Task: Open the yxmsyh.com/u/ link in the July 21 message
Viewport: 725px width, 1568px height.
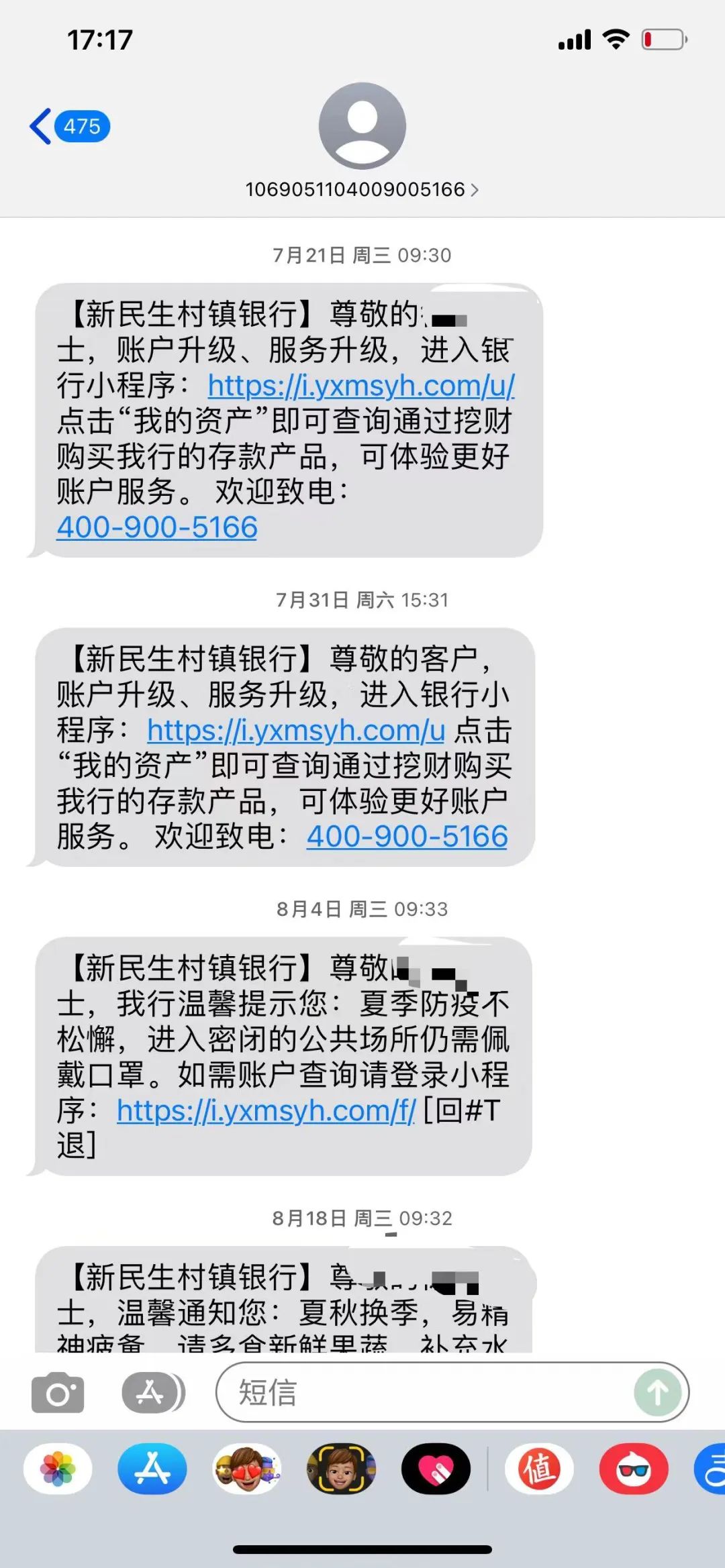Action: [361, 386]
